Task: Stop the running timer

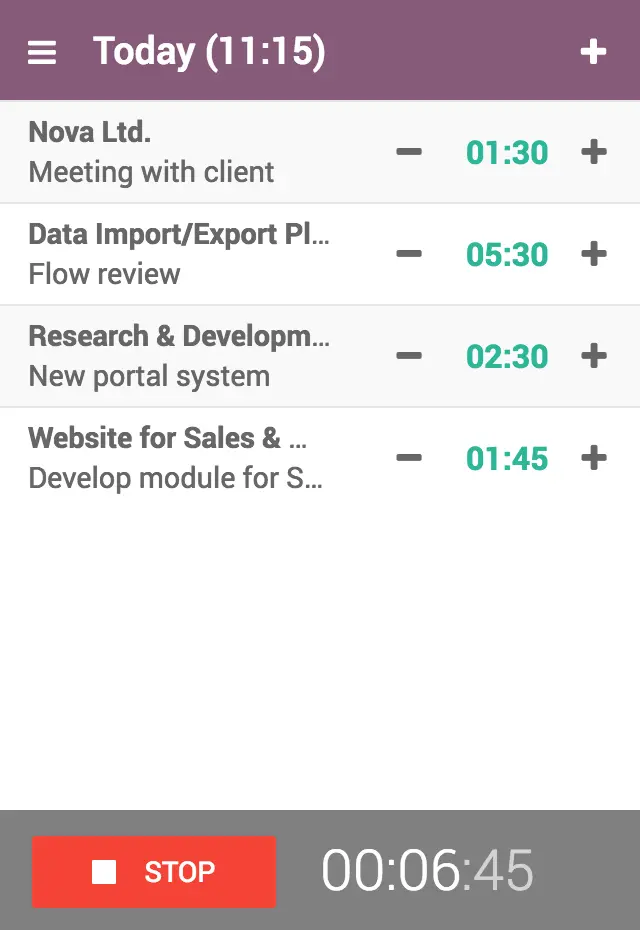Action: [154, 872]
